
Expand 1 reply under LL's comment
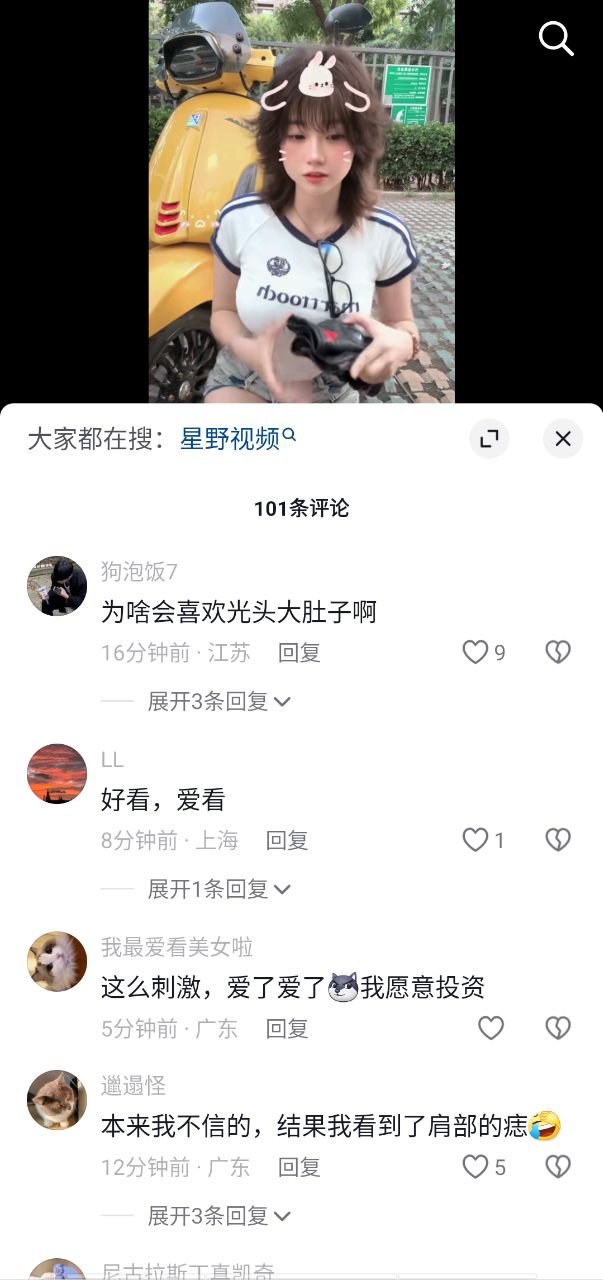pyautogui.click(x=218, y=889)
